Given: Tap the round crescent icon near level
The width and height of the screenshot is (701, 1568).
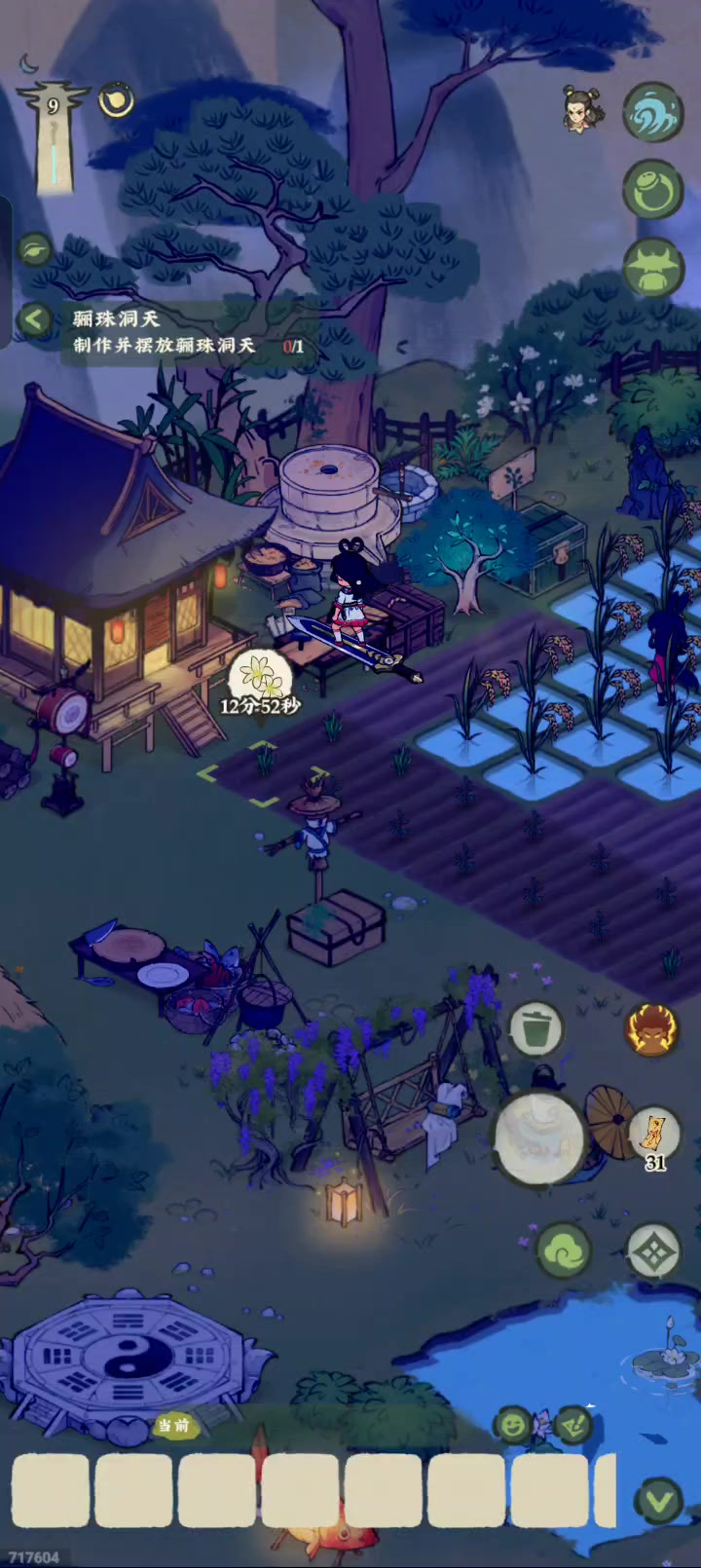Looking at the screenshot, I should coord(116,101).
